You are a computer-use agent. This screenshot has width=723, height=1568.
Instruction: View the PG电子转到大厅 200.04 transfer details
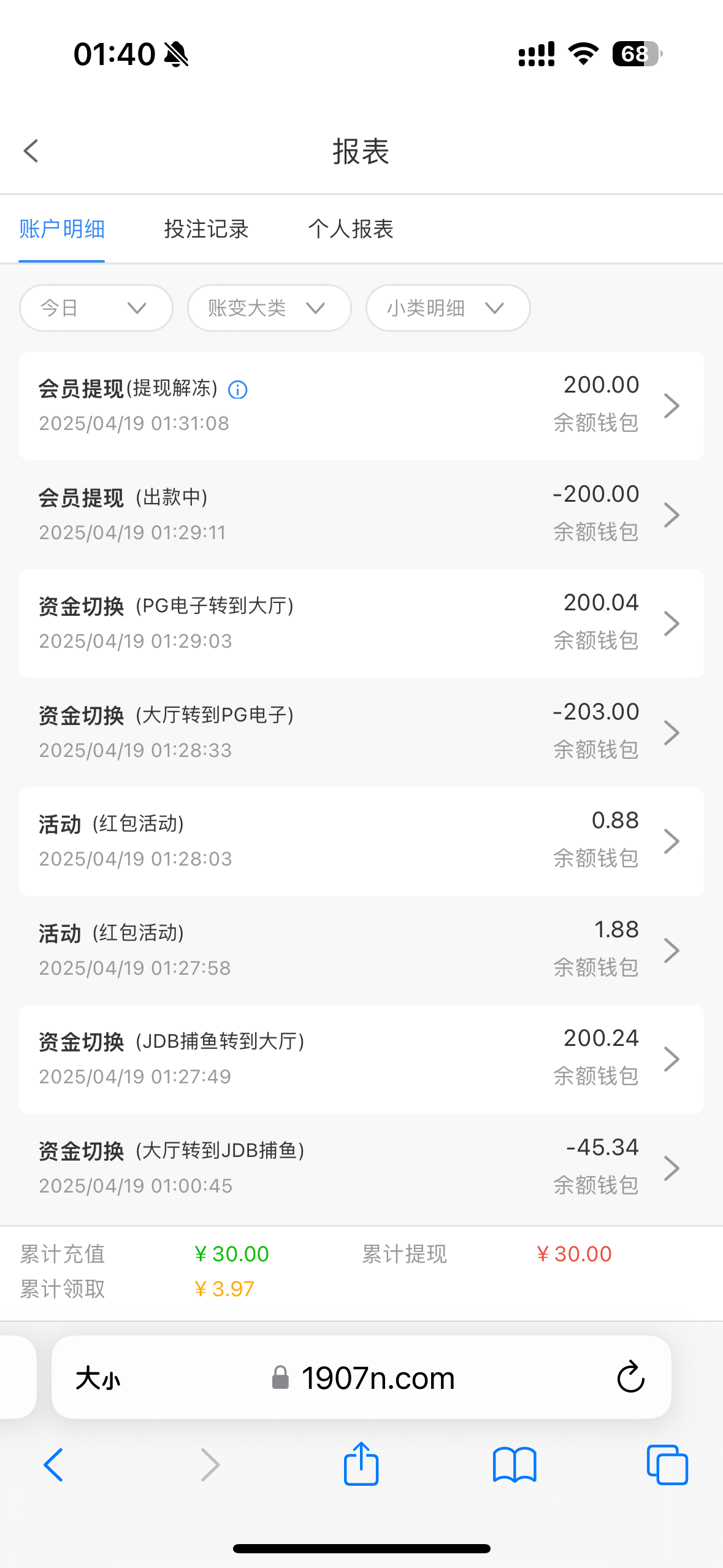click(x=361, y=623)
